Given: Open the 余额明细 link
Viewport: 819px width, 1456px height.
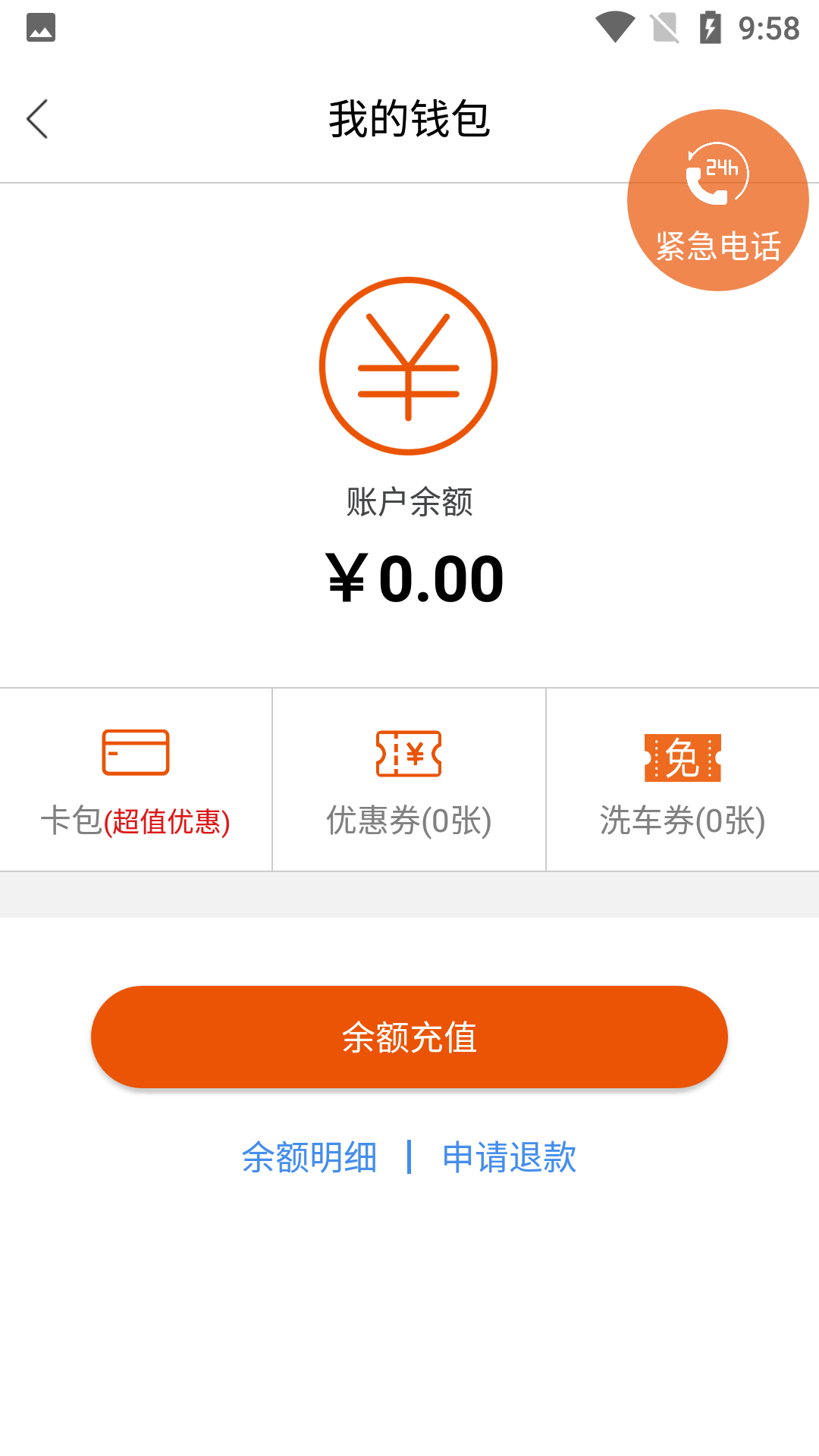Looking at the screenshot, I should (x=309, y=1157).
